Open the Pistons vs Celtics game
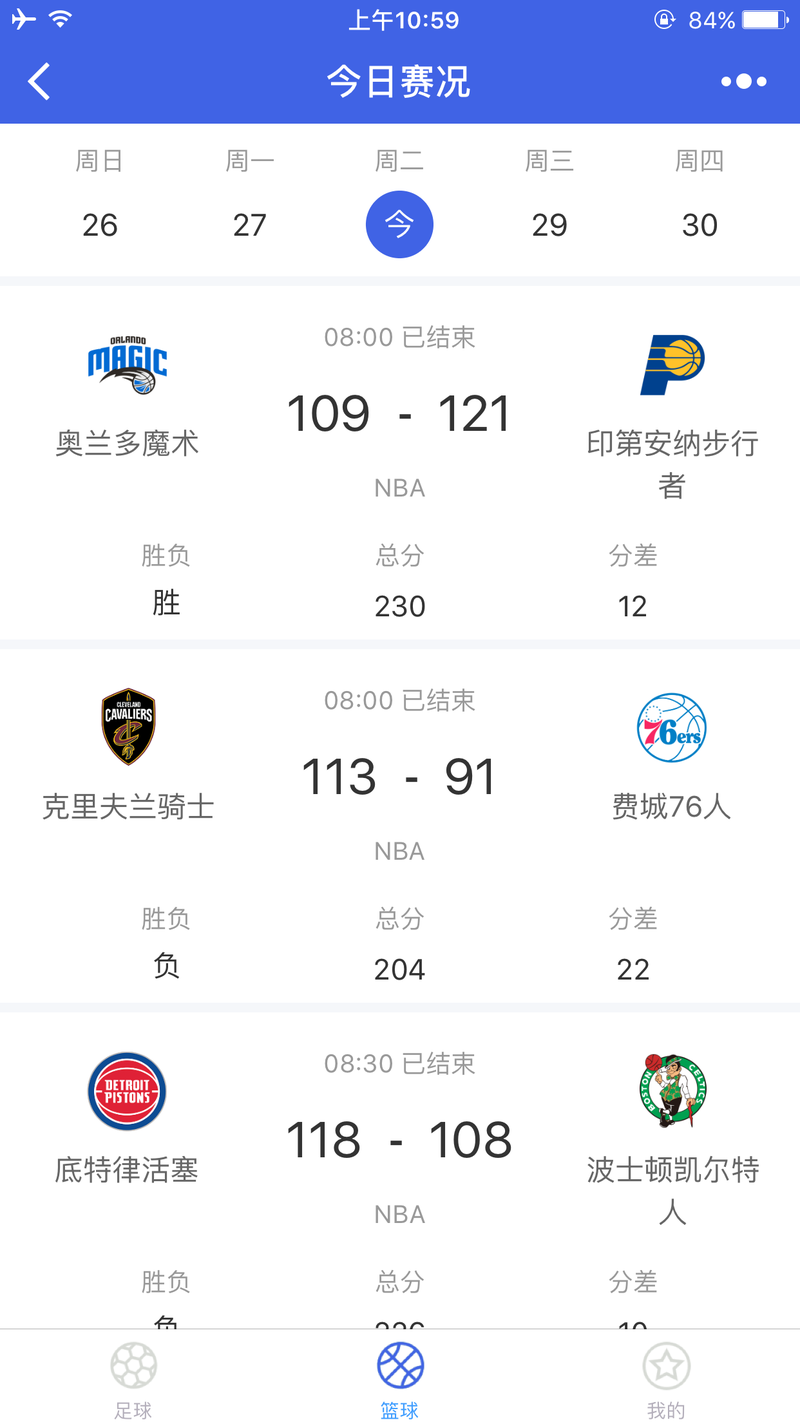 click(x=399, y=1140)
